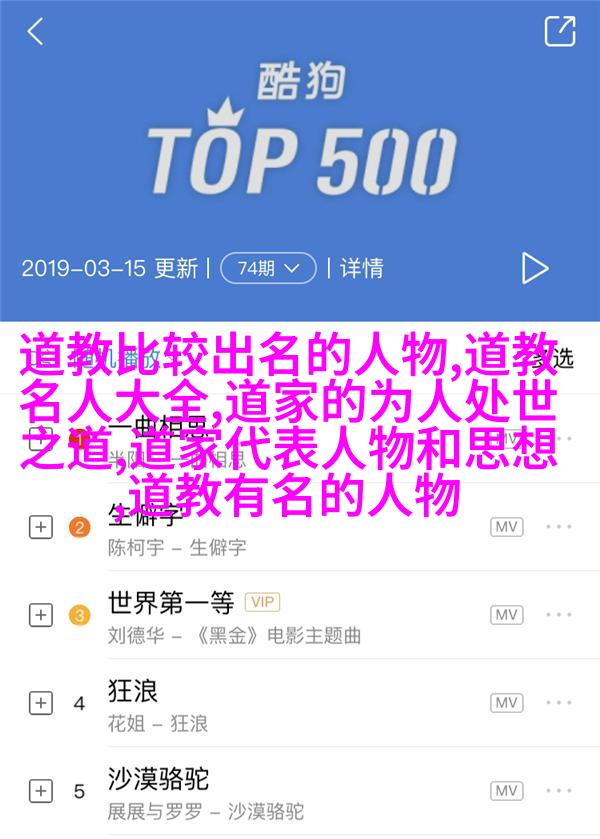The width and height of the screenshot is (600, 839).
Task: Add 生僻字 with the plus icon
Action: coord(40,528)
